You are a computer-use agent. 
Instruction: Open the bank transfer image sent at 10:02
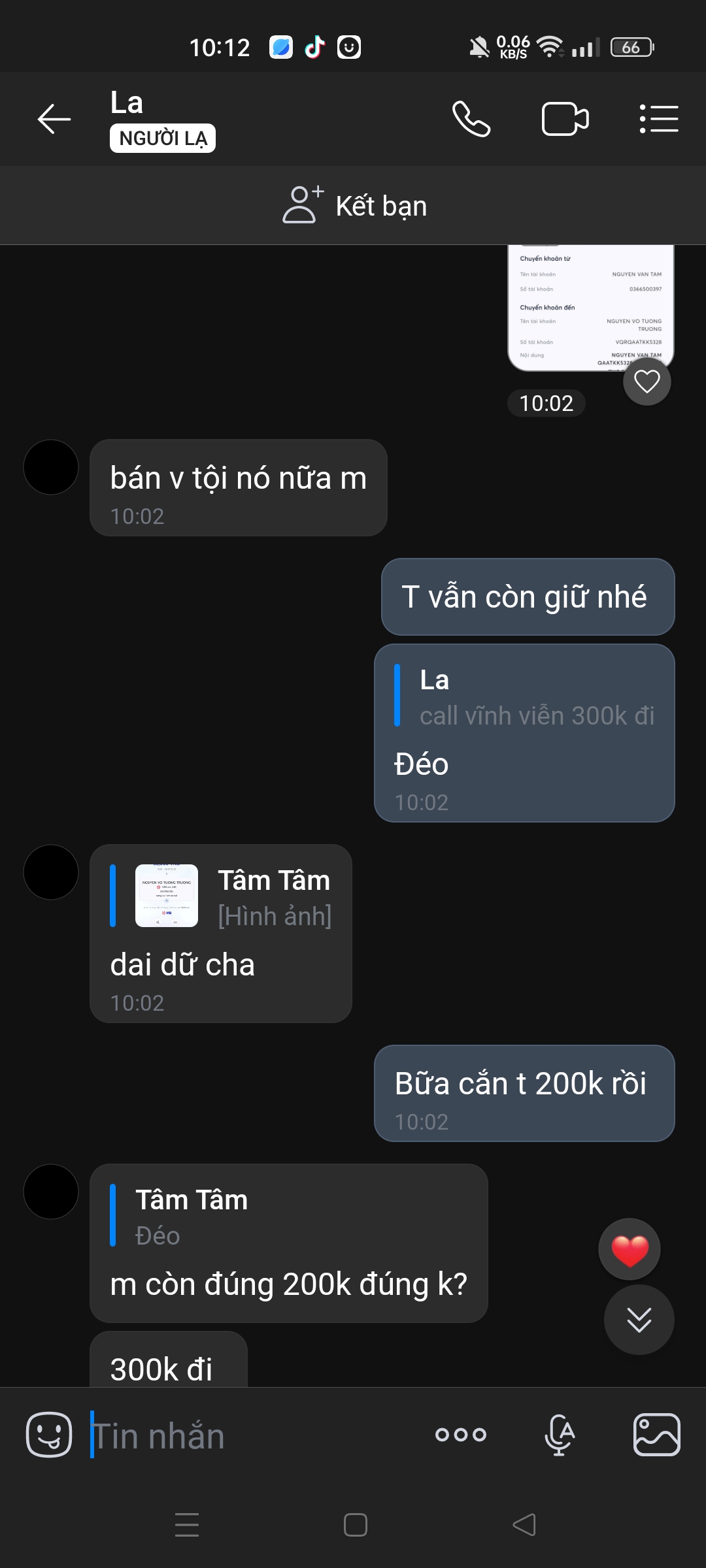(x=590, y=307)
